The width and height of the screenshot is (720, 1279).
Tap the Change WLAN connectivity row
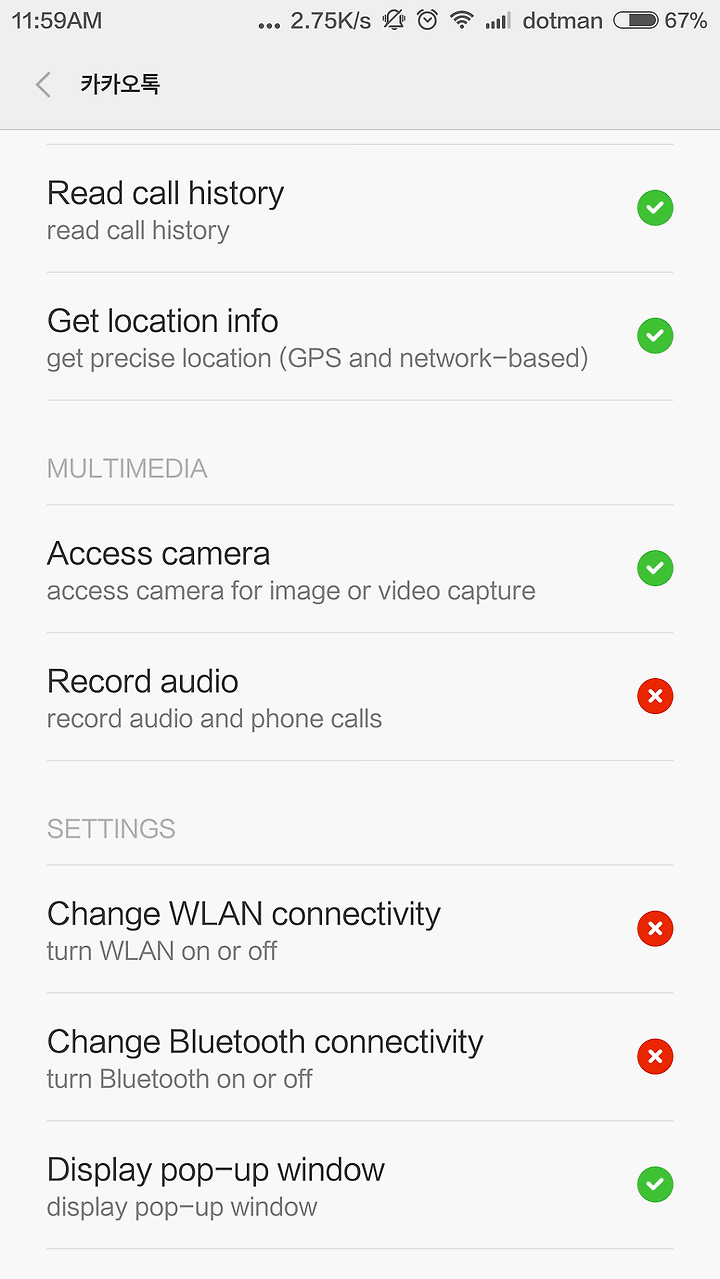pos(360,928)
